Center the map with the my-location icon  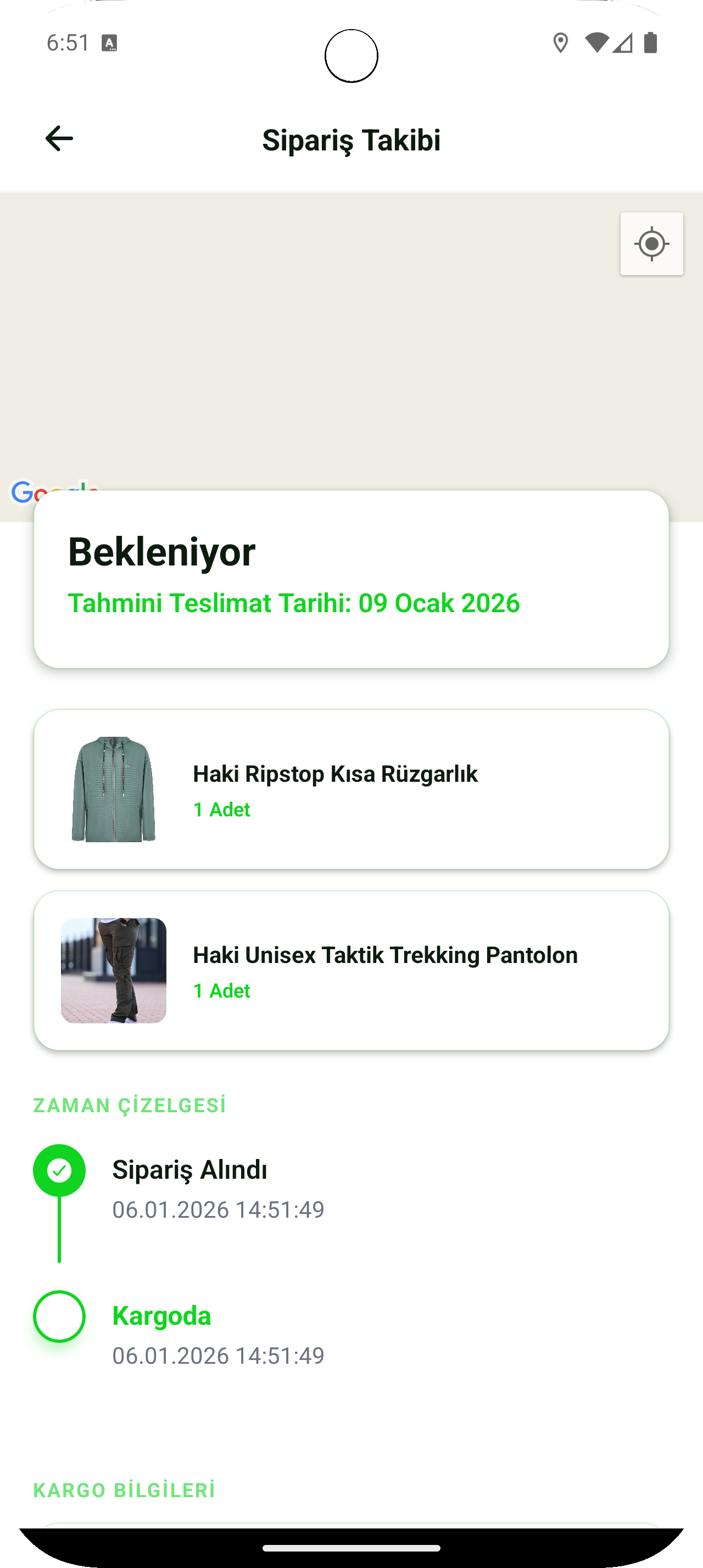pos(651,244)
